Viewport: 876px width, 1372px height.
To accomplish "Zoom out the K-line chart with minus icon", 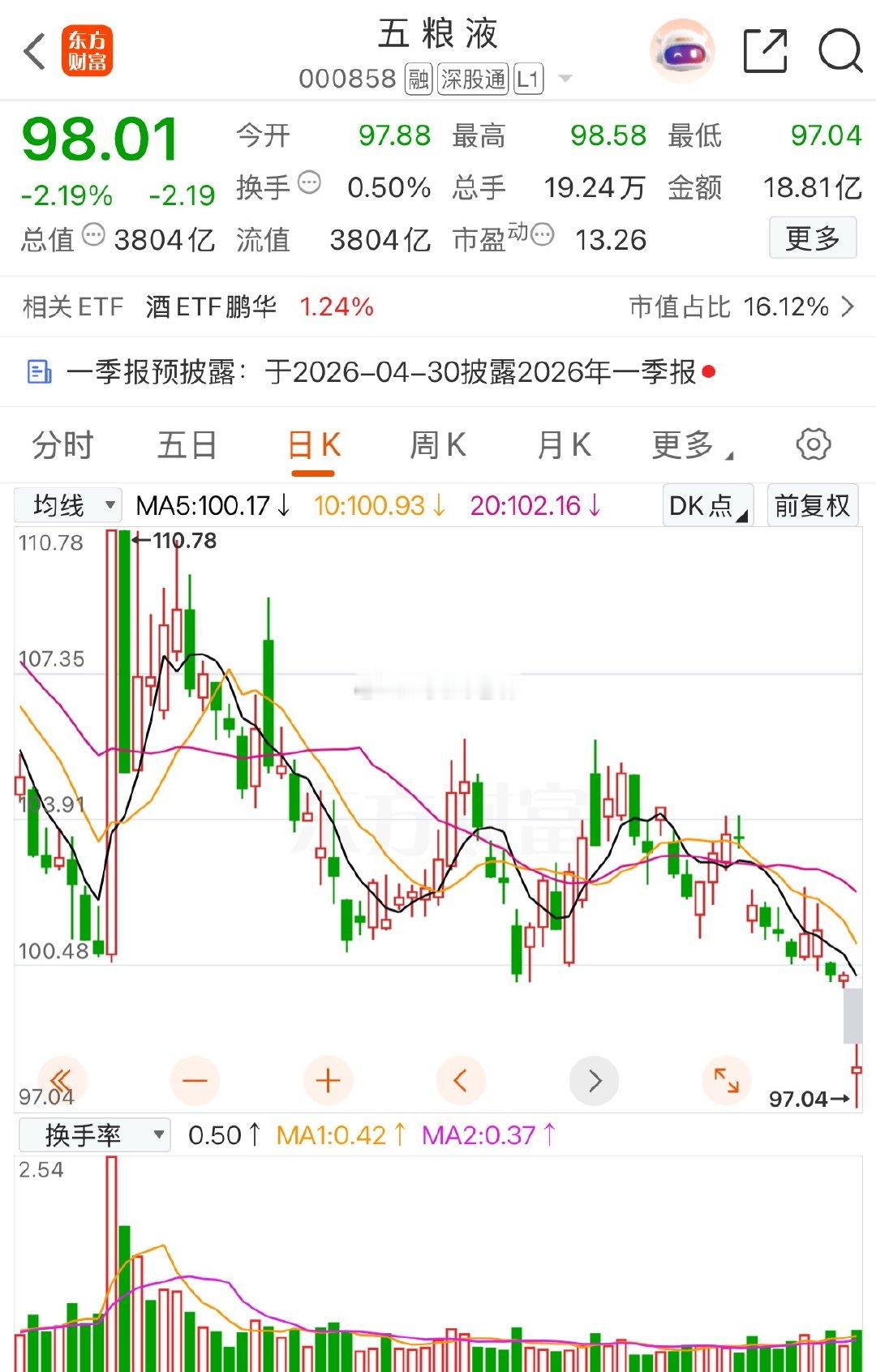I will pos(195,1081).
